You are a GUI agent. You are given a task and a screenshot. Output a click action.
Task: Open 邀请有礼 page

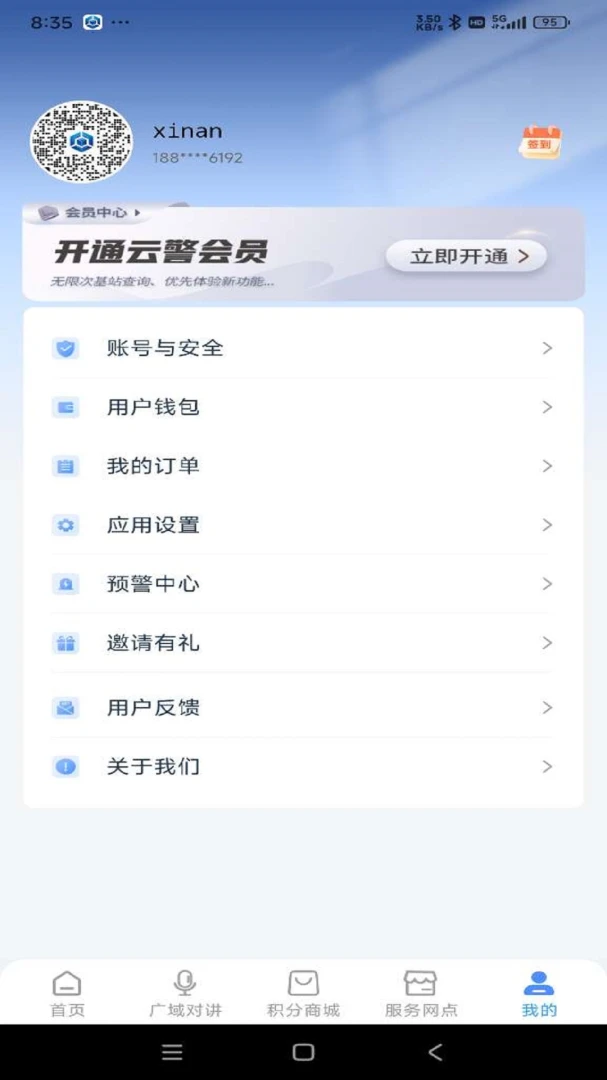[x=302, y=643]
